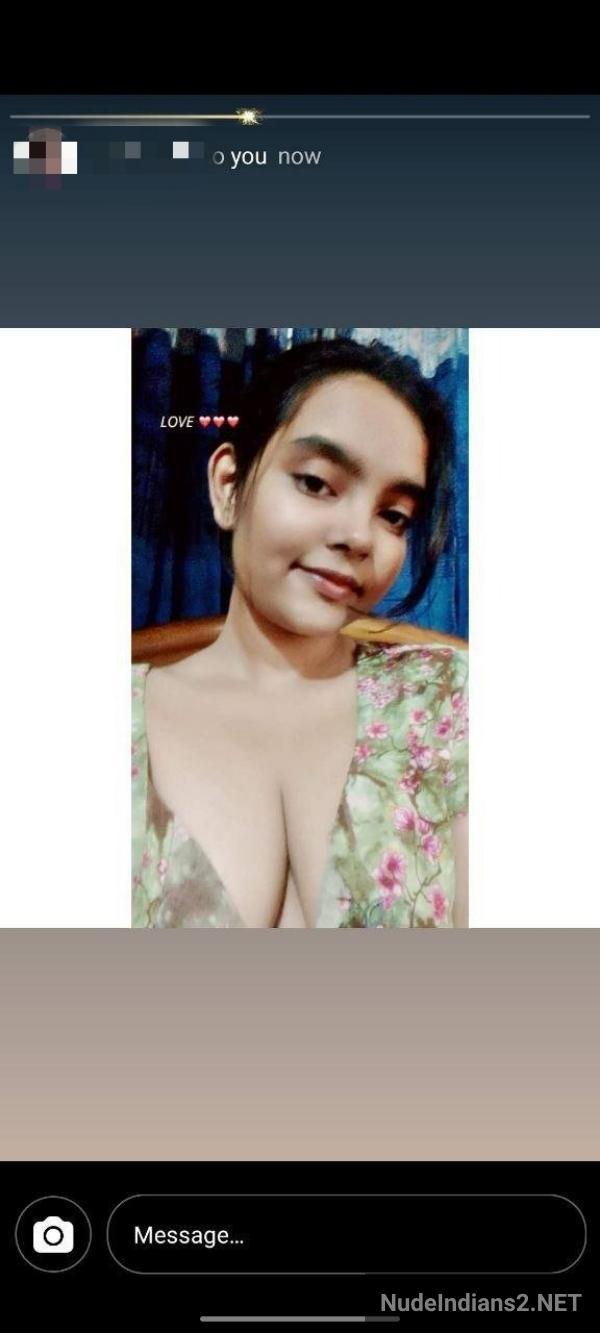Tap the Message… reply field
The width and height of the screenshot is (600, 1333).
point(346,1235)
